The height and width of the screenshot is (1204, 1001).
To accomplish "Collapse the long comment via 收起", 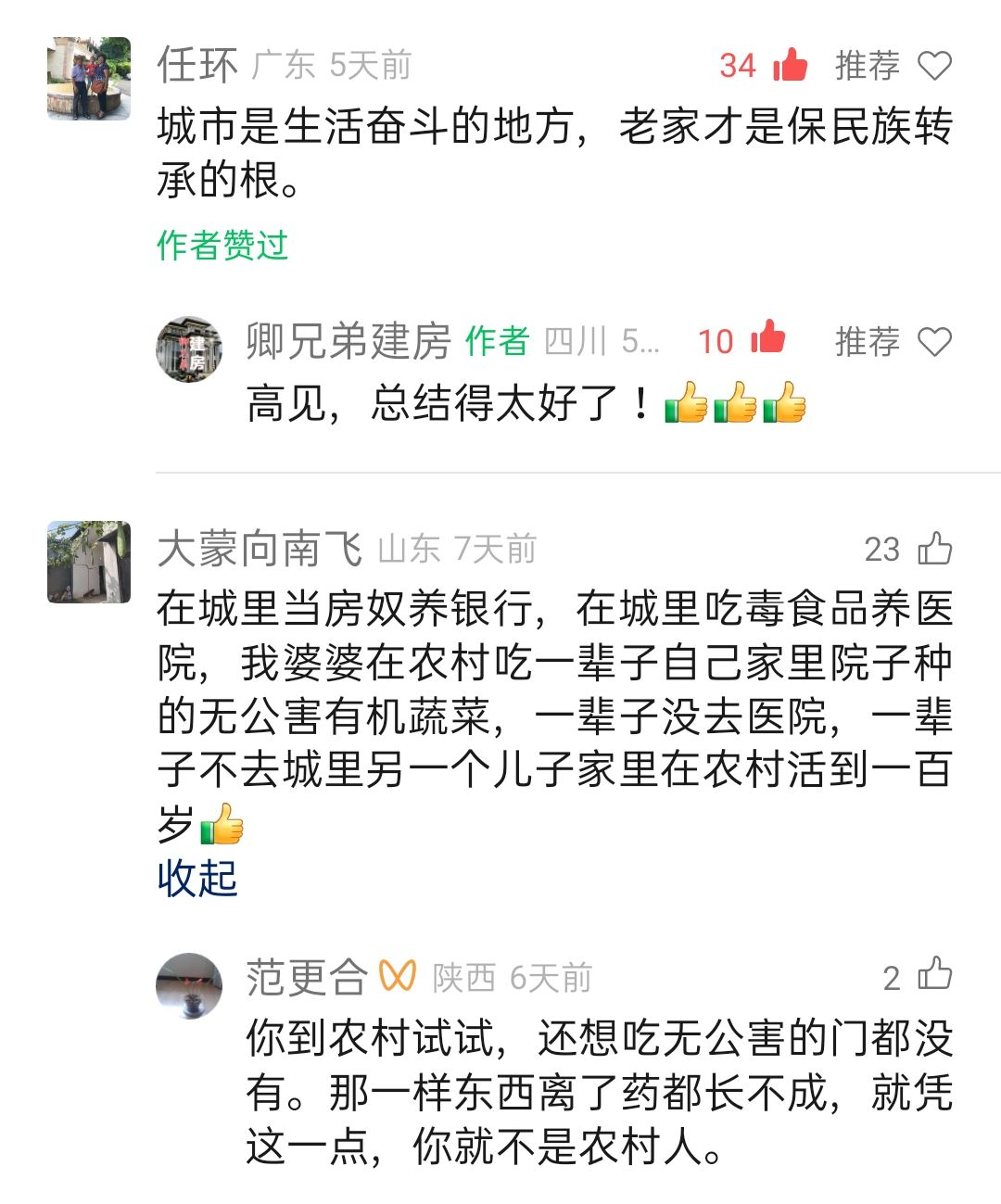I will point(197,878).
